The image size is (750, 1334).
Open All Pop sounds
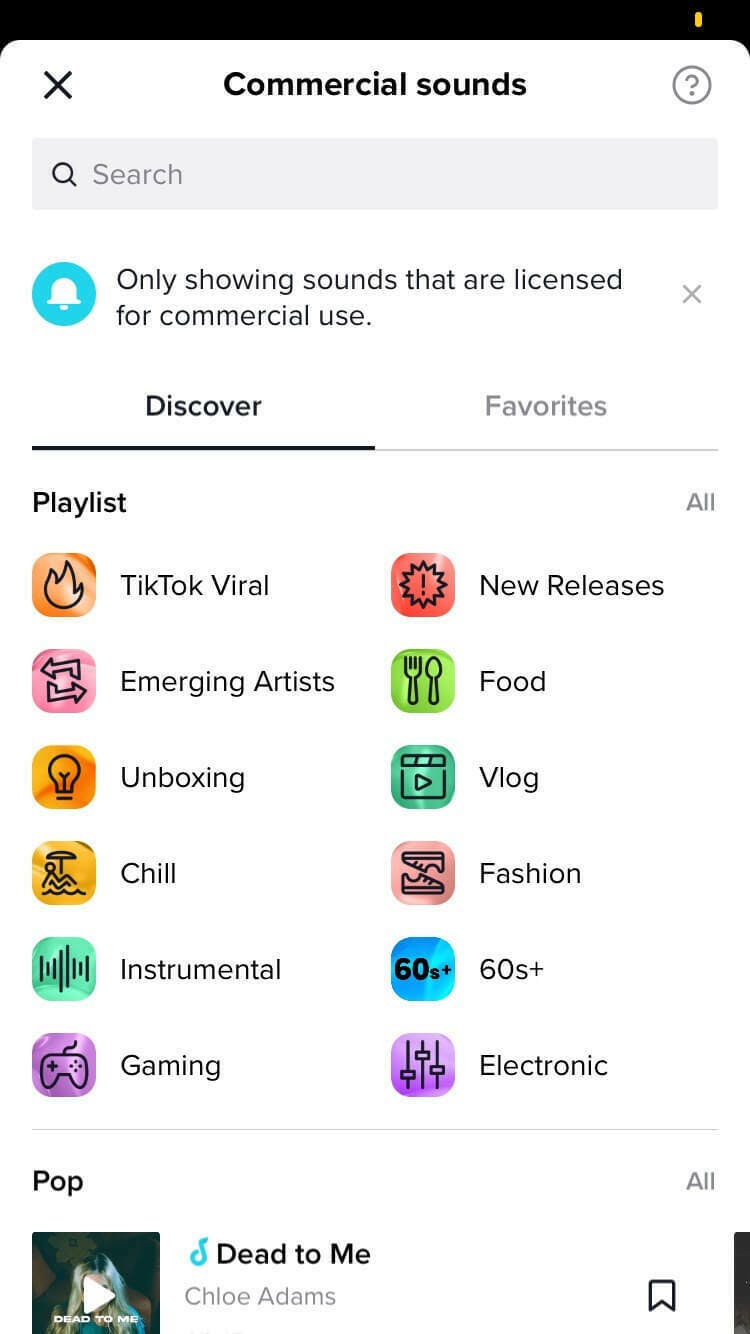tap(701, 1181)
